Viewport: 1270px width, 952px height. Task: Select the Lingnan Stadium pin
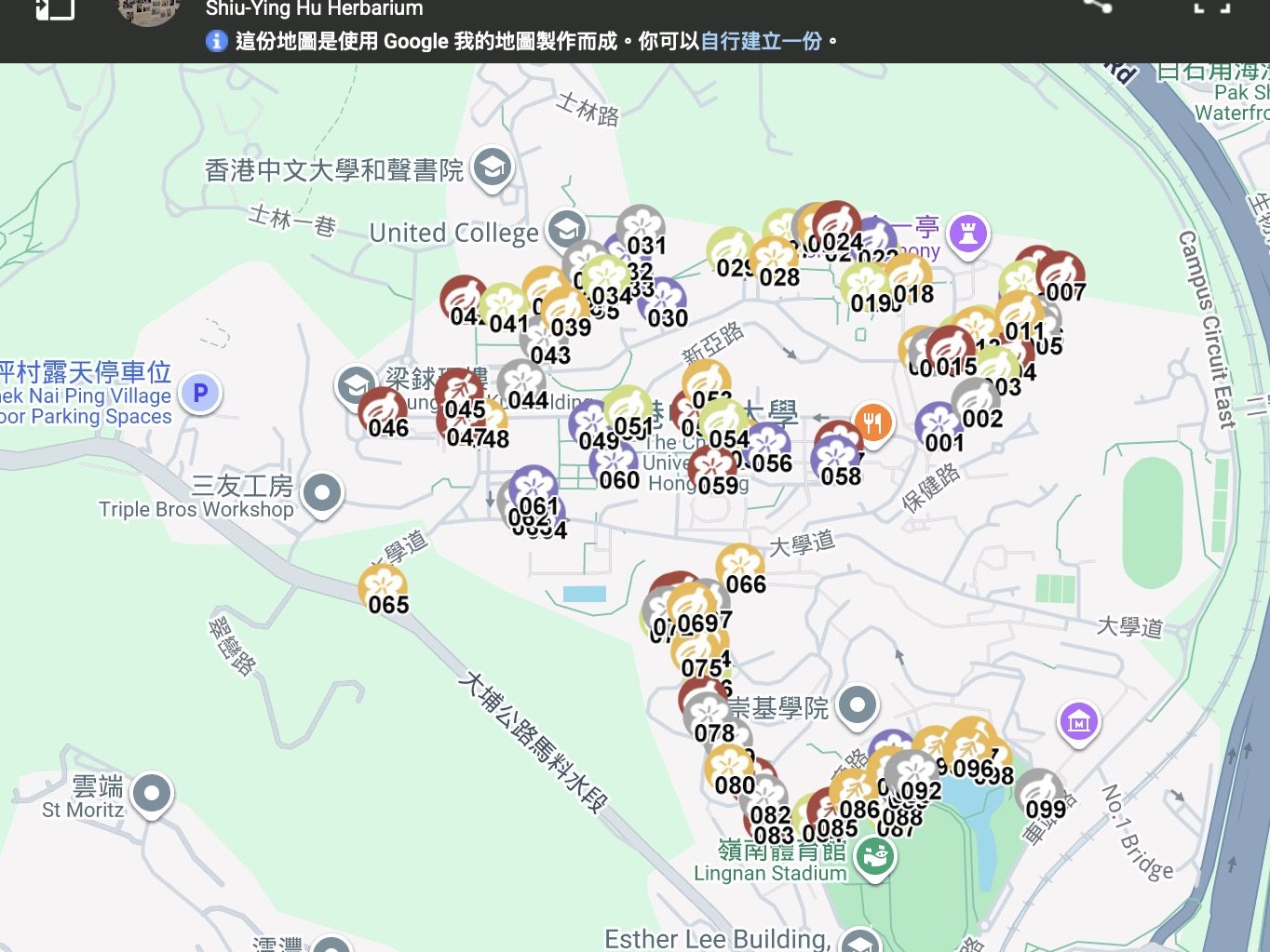(x=874, y=855)
